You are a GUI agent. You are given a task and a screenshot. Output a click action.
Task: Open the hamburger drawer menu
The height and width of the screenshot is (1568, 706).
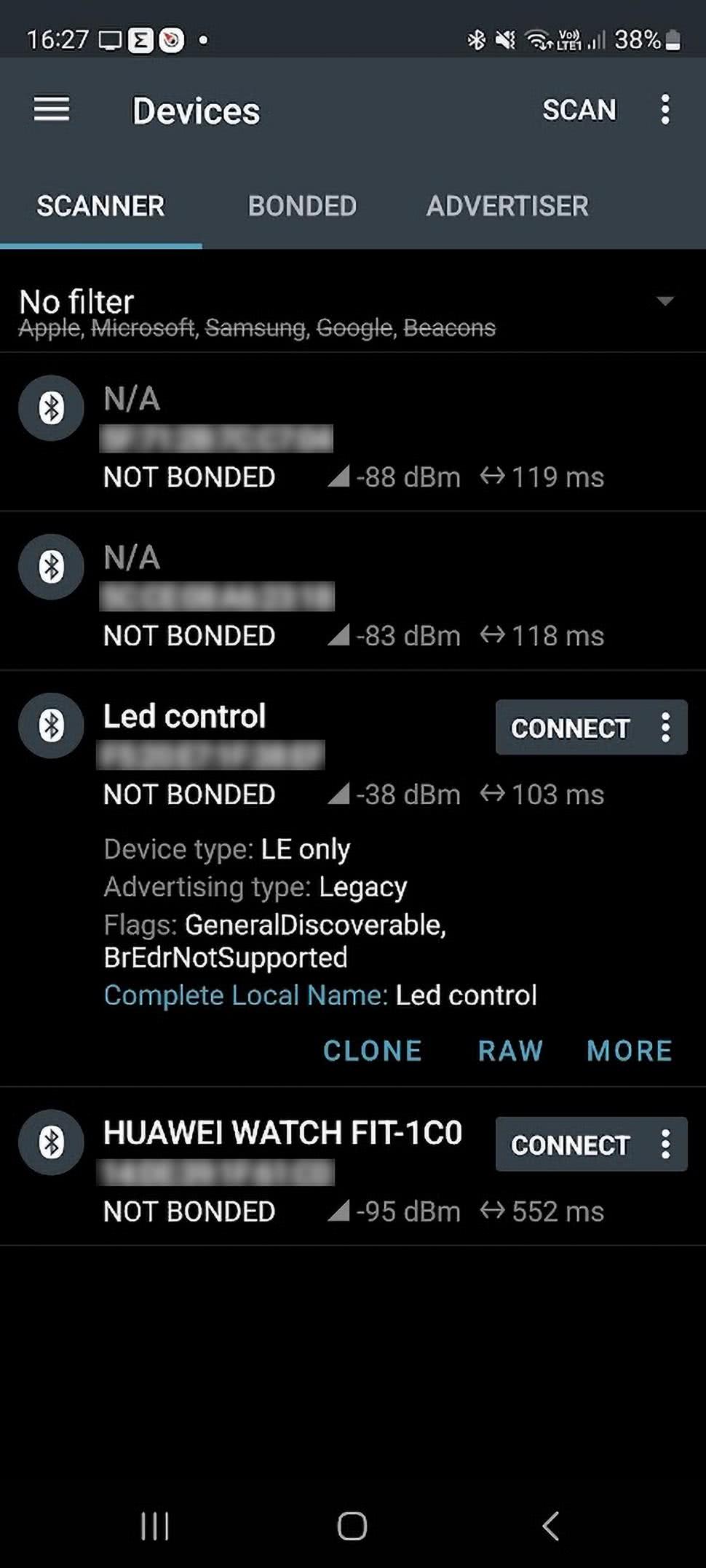pos(52,110)
